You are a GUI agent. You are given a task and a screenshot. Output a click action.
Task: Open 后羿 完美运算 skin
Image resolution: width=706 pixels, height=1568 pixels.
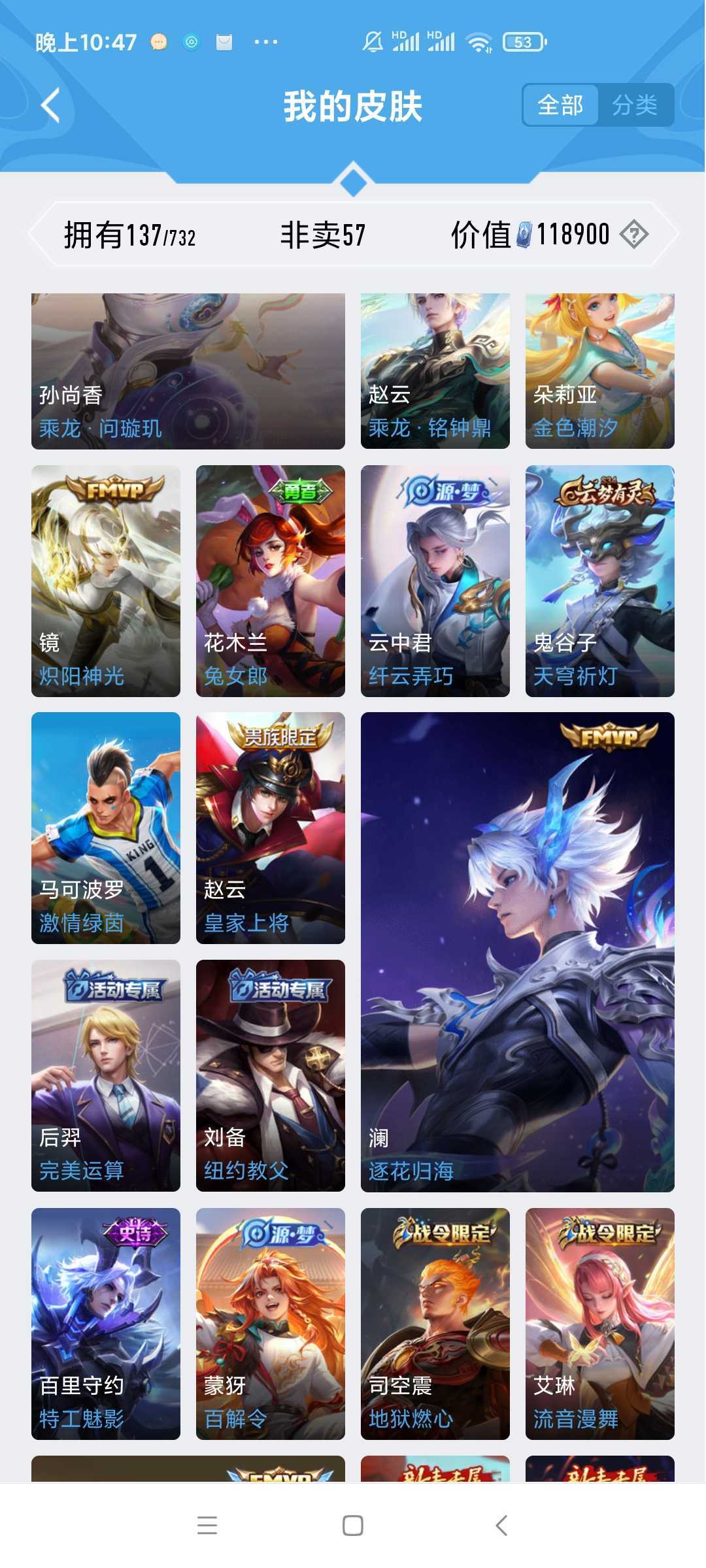coord(106,1075)
